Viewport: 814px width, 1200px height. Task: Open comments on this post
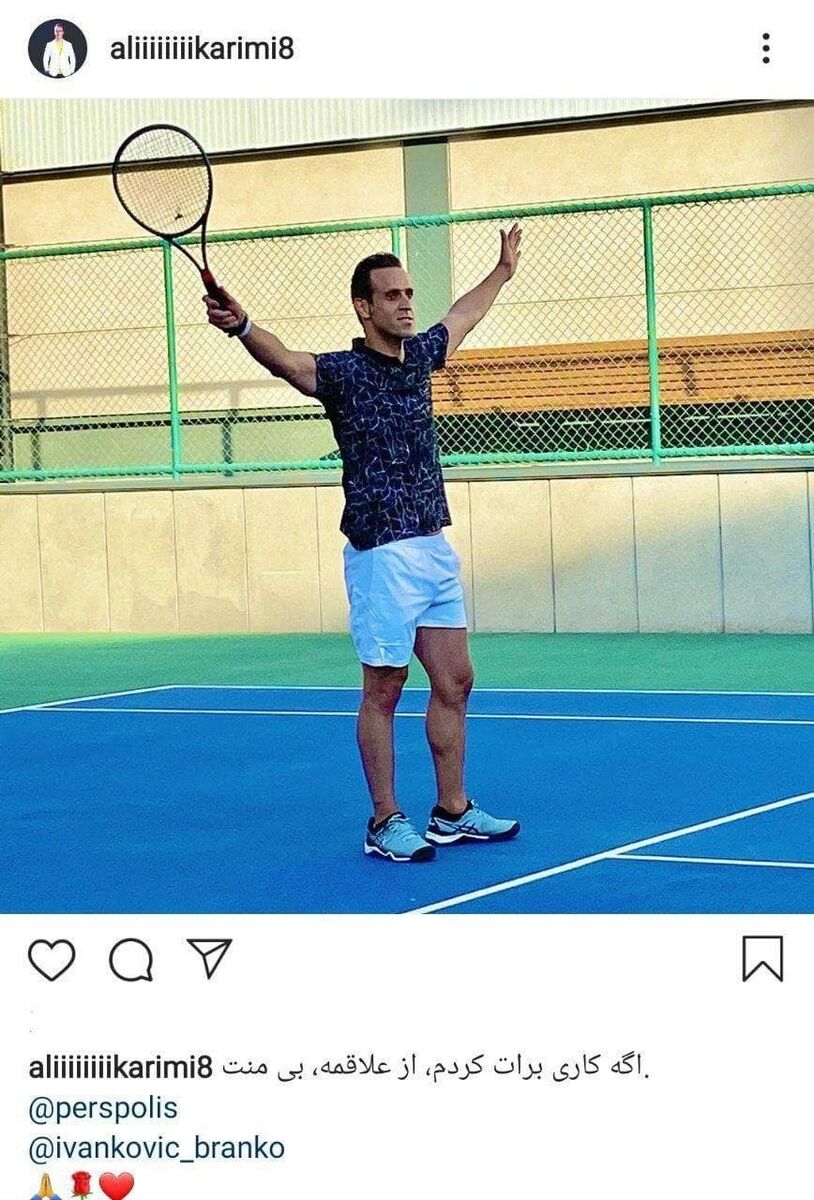tap(131, 960)
